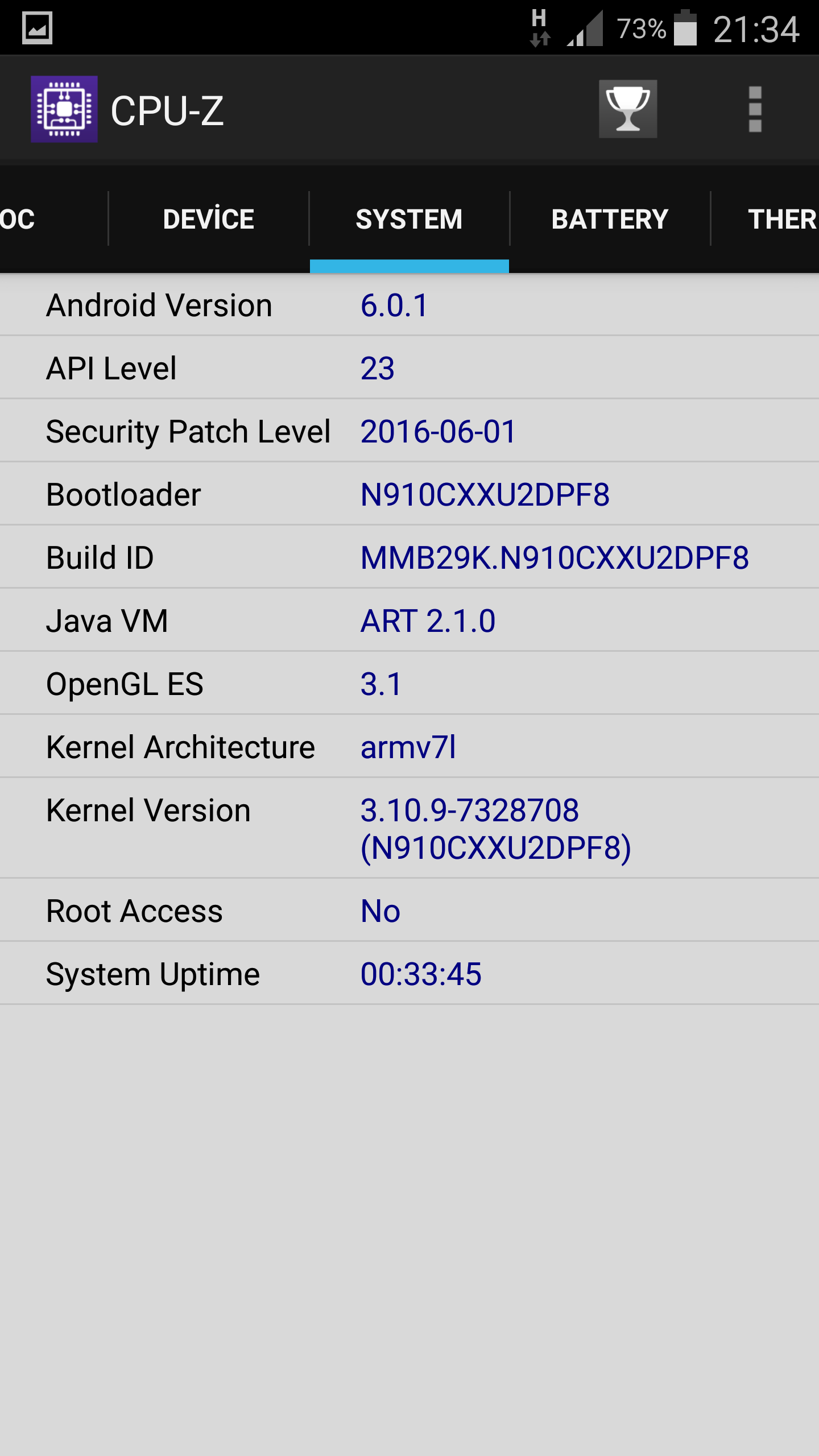Switch to the Battery tab

click(610, 220)
